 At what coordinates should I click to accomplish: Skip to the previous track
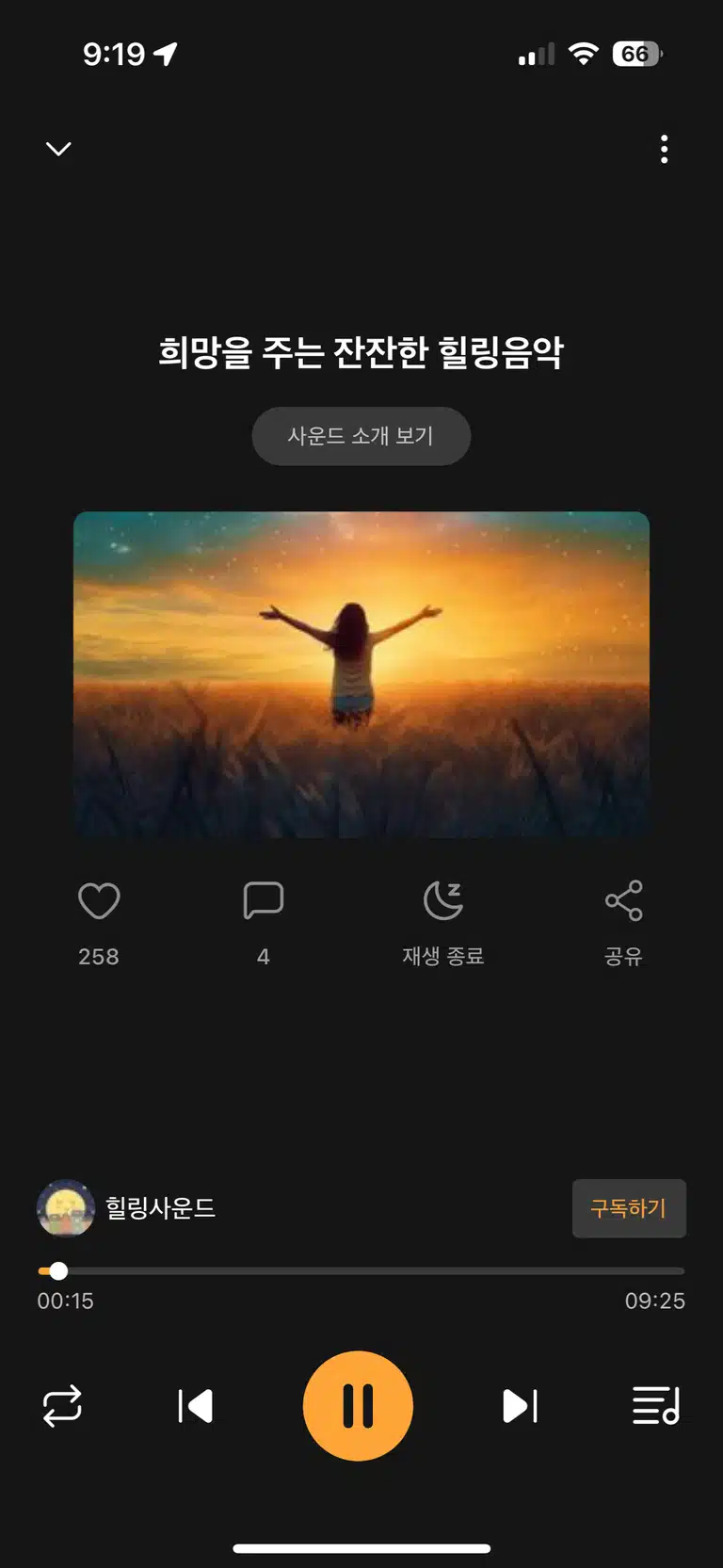coord(196,1406)
